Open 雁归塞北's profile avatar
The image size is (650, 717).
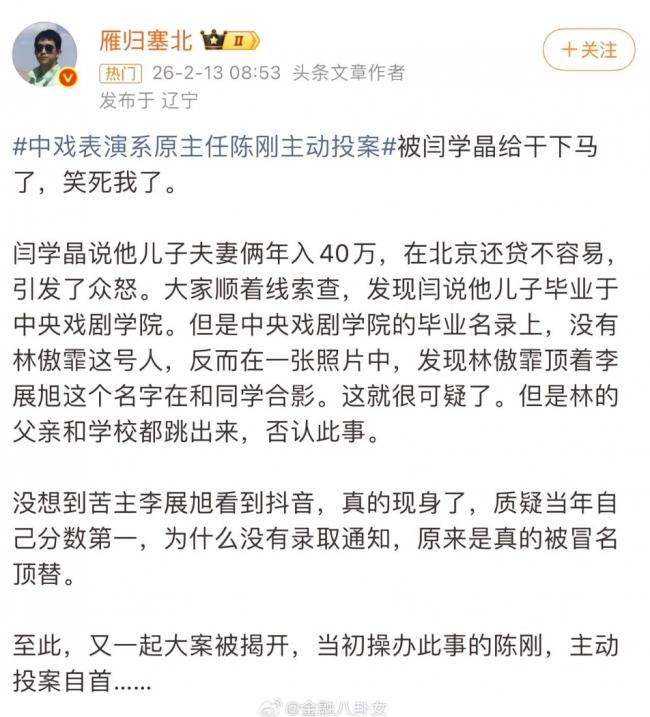click(x=45, y=54)
